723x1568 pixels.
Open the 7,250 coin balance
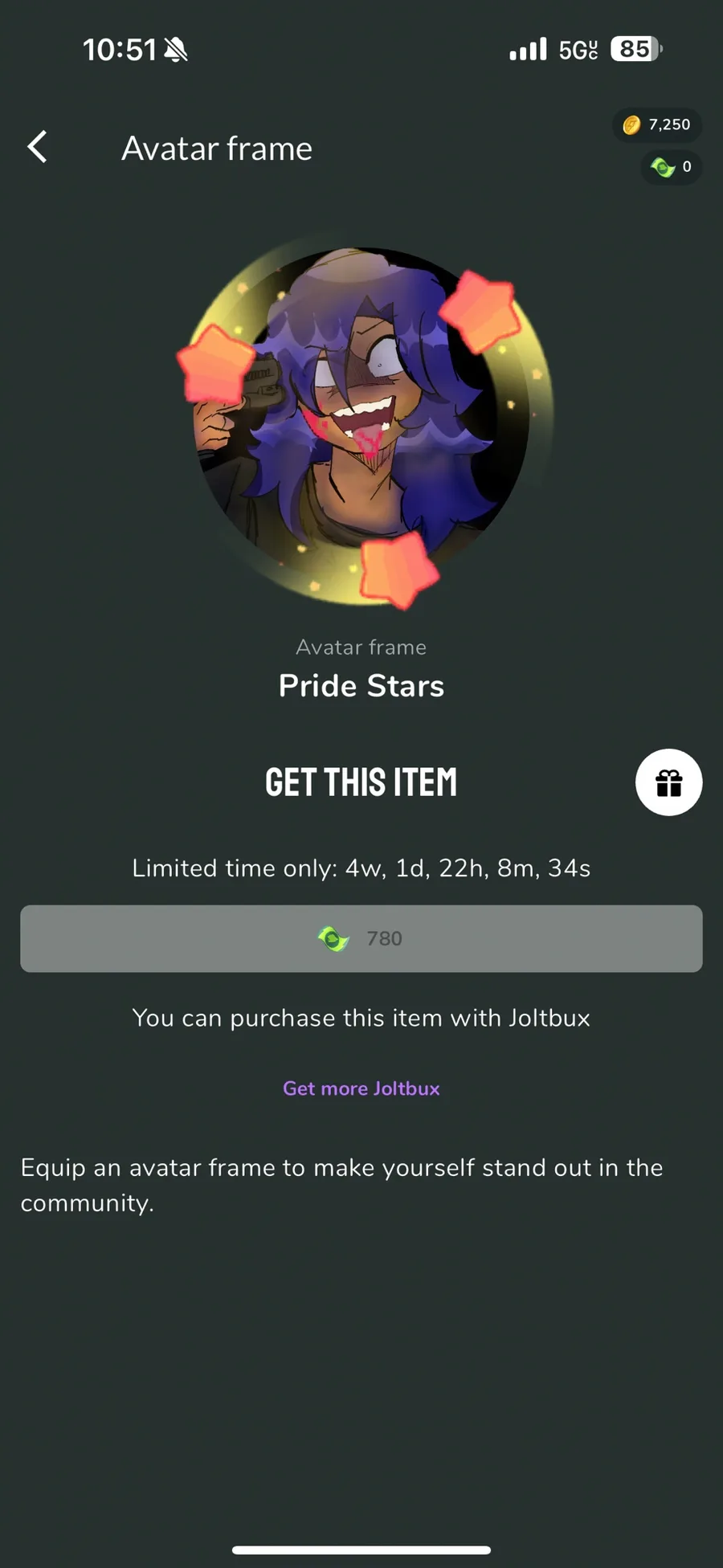point(657,125)
